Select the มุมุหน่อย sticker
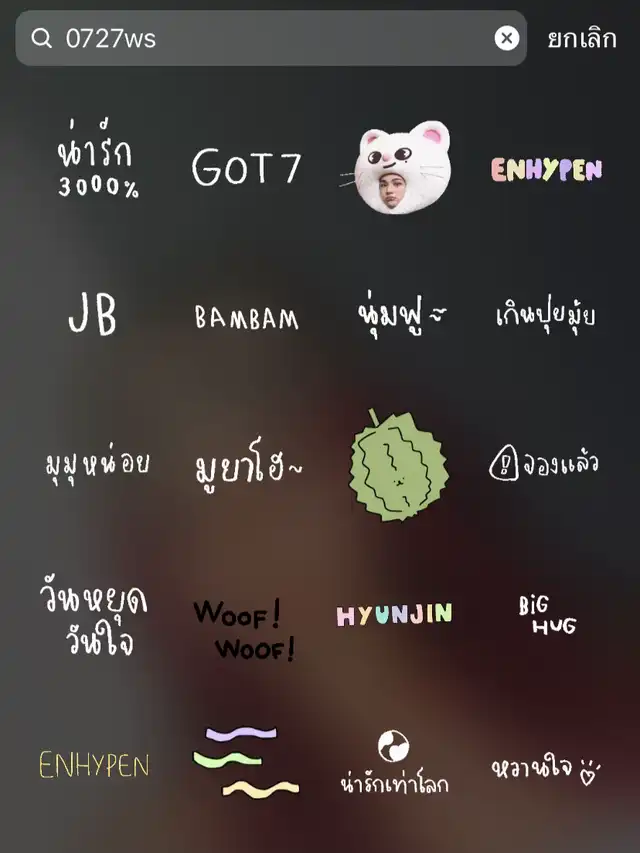Screen dimensions: 640x853 point(97,463)
